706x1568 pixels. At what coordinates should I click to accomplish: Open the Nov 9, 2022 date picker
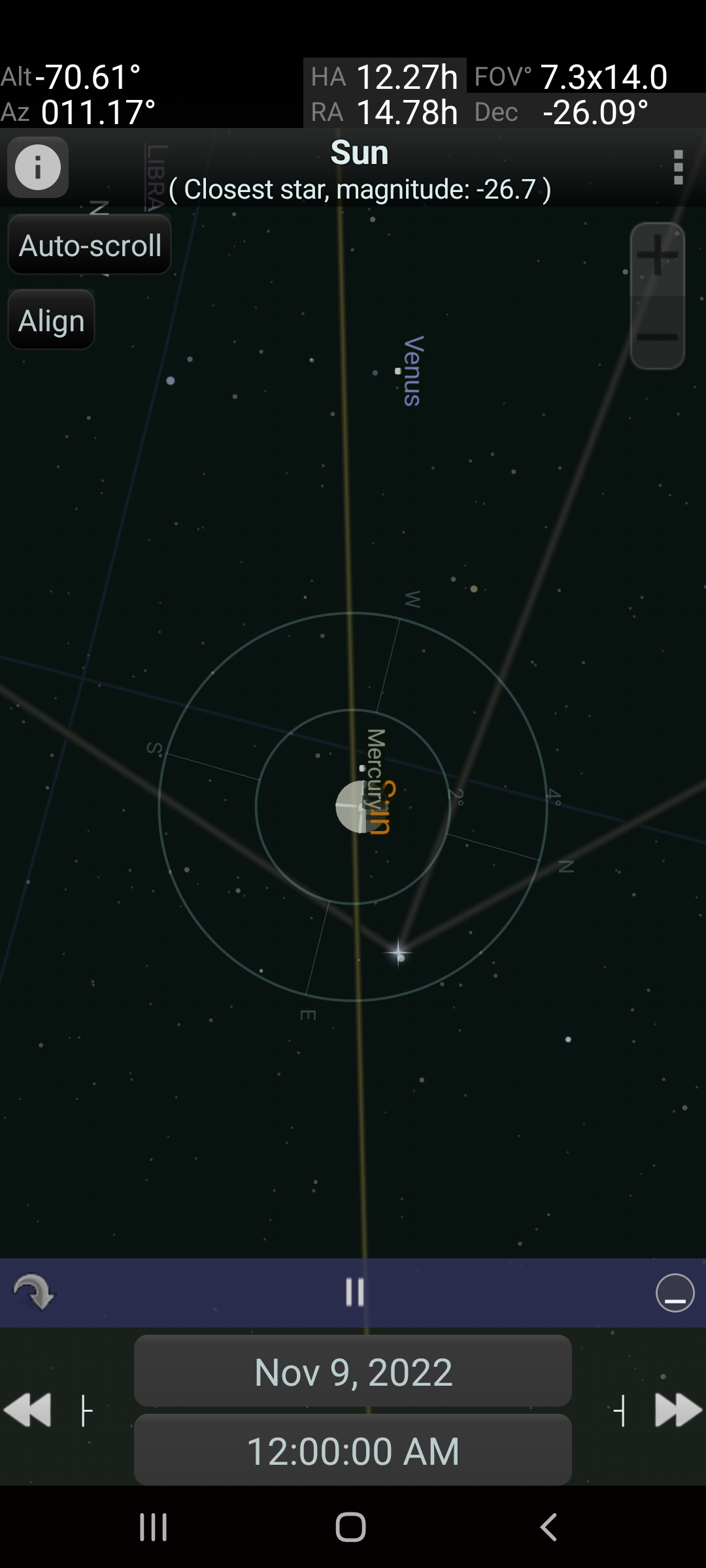pos(353,1371)
